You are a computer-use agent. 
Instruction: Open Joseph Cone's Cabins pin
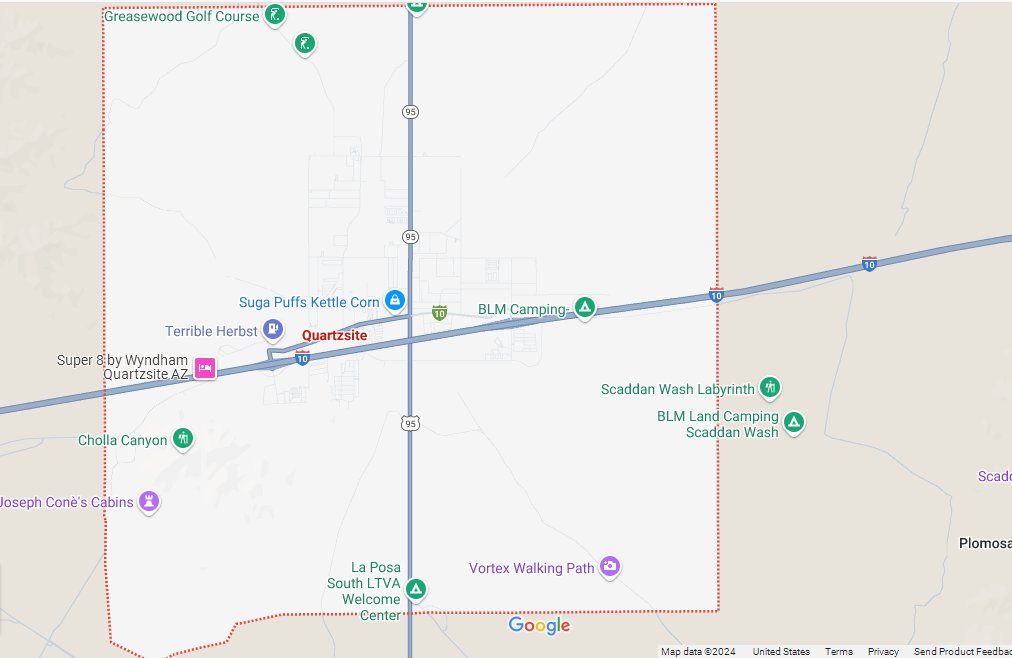pos(149,500)
